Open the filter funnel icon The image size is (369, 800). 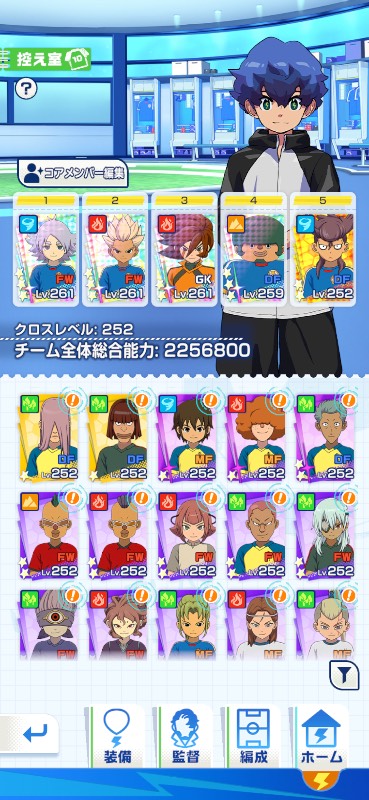[x=345, y=675]
